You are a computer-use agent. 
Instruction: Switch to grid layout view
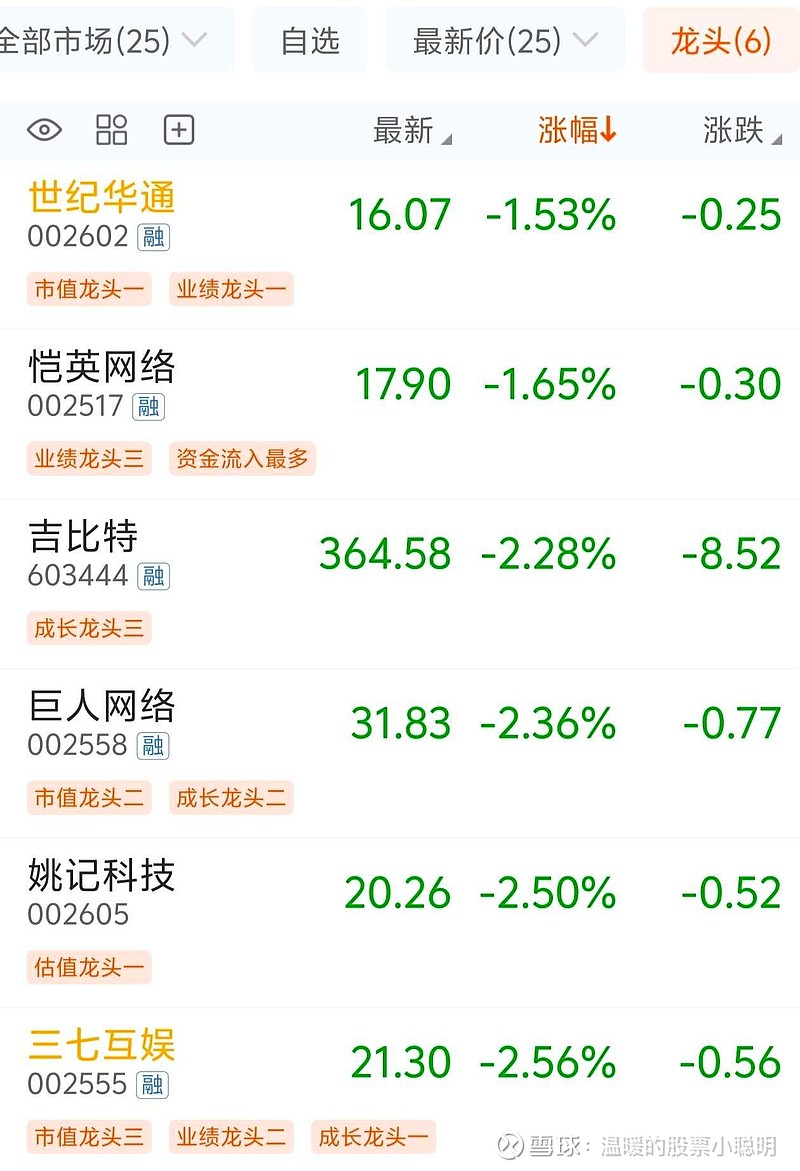pos(111,130)
